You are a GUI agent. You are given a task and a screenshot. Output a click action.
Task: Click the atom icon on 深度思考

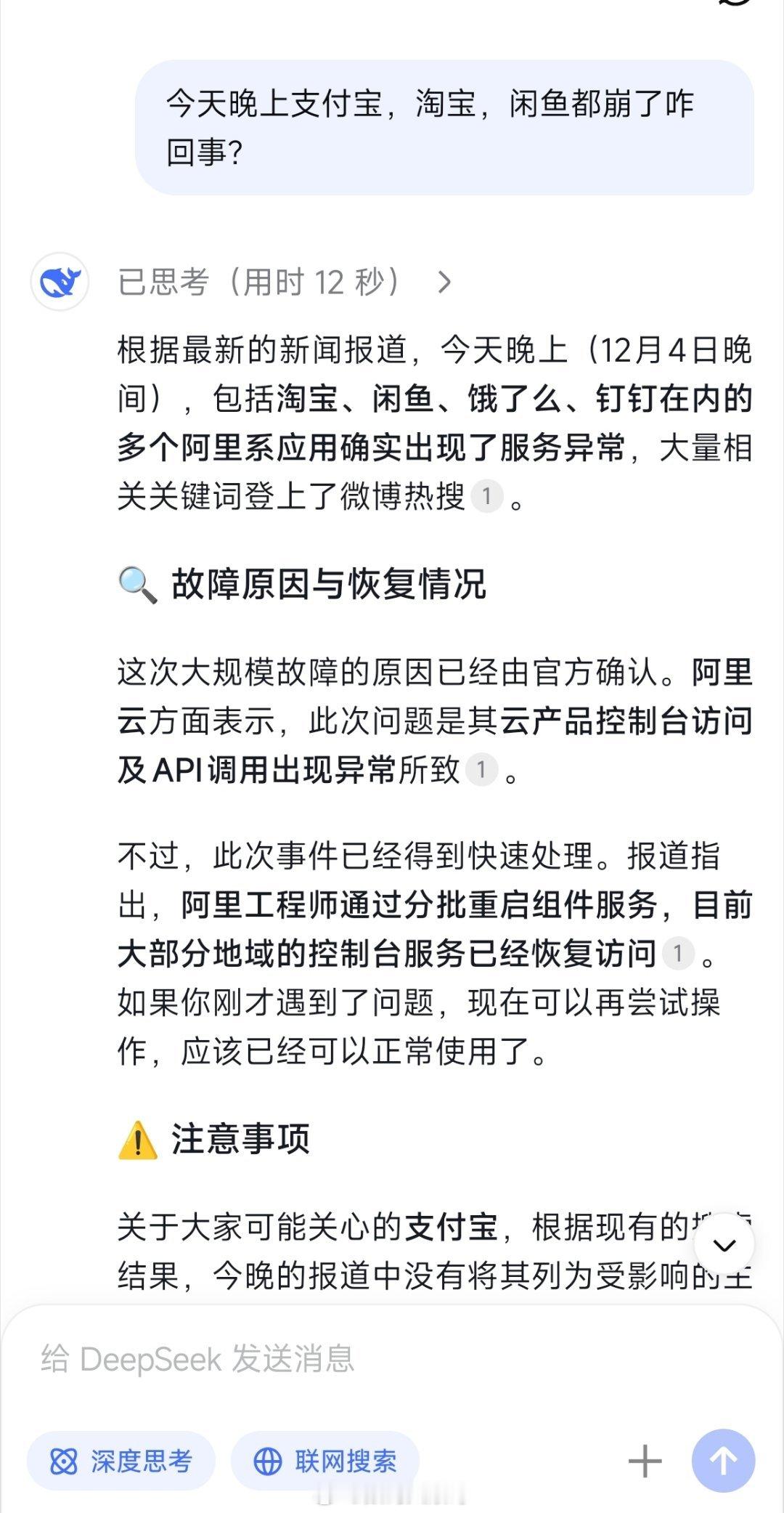[x=65, y=1462]
